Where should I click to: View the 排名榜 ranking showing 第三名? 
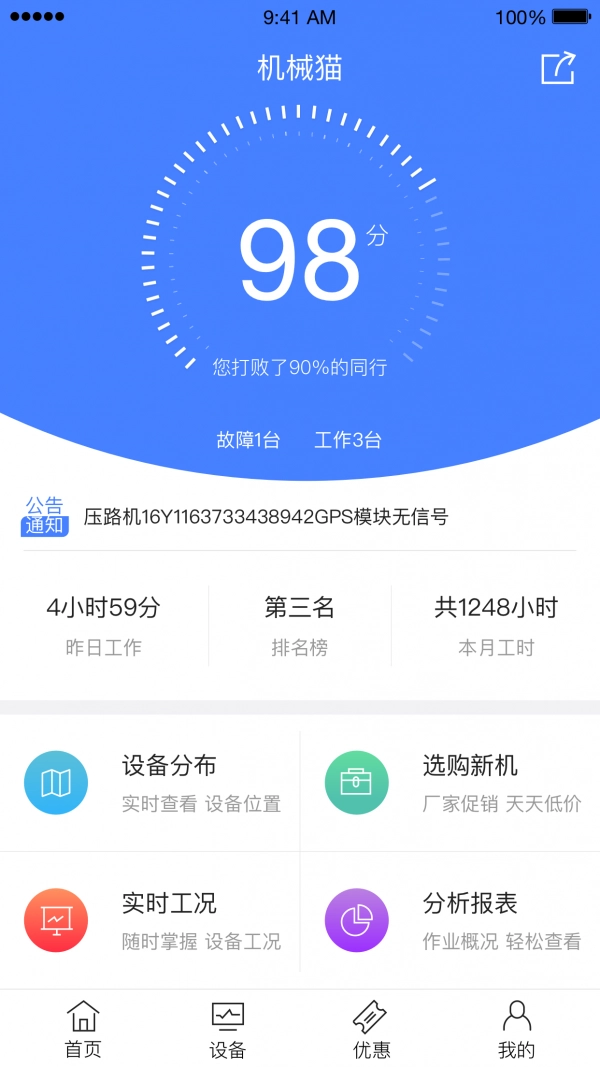(300, 626)
